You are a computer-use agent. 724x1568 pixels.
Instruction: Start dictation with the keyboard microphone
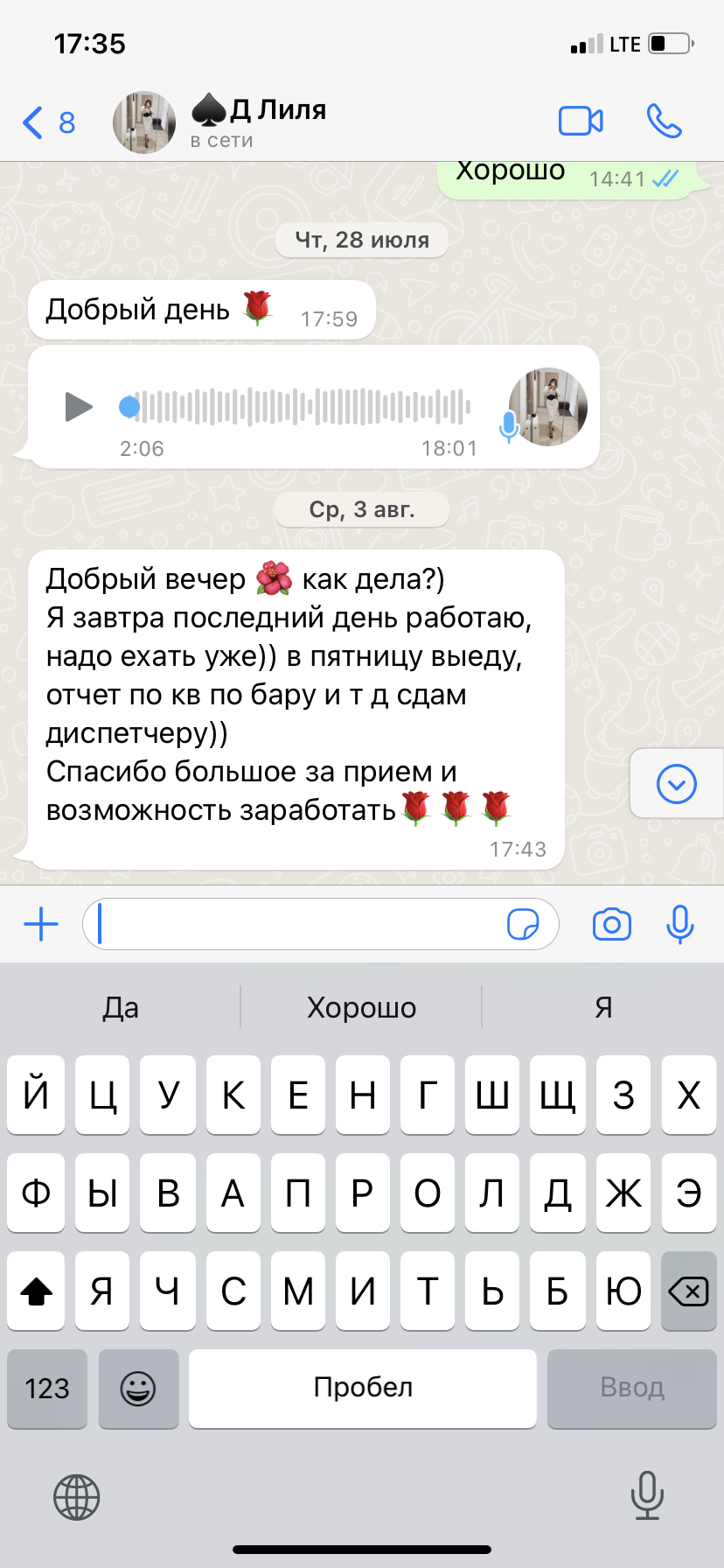[x=647, y=1495]
